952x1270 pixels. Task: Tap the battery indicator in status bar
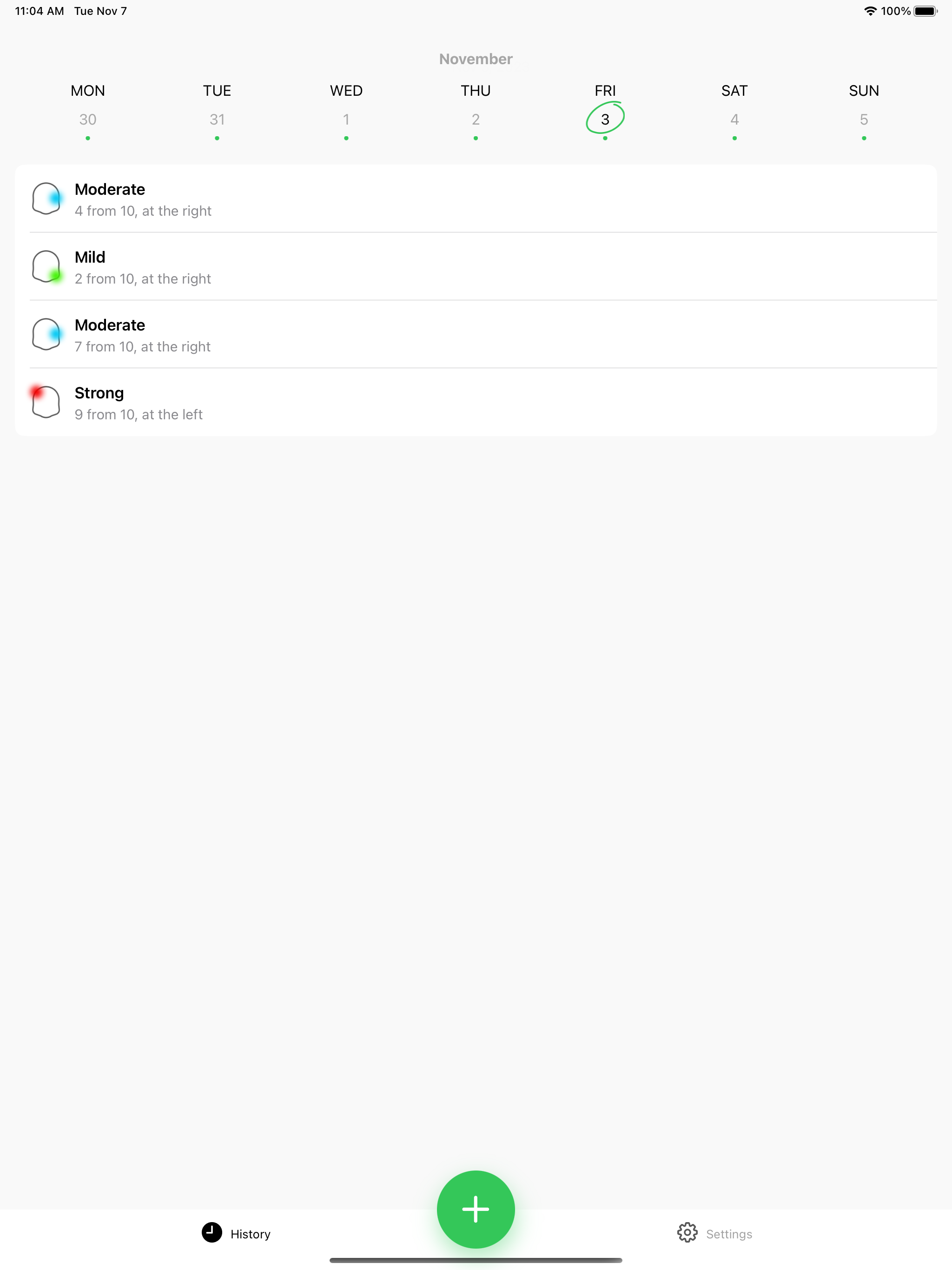pos(926,10)
